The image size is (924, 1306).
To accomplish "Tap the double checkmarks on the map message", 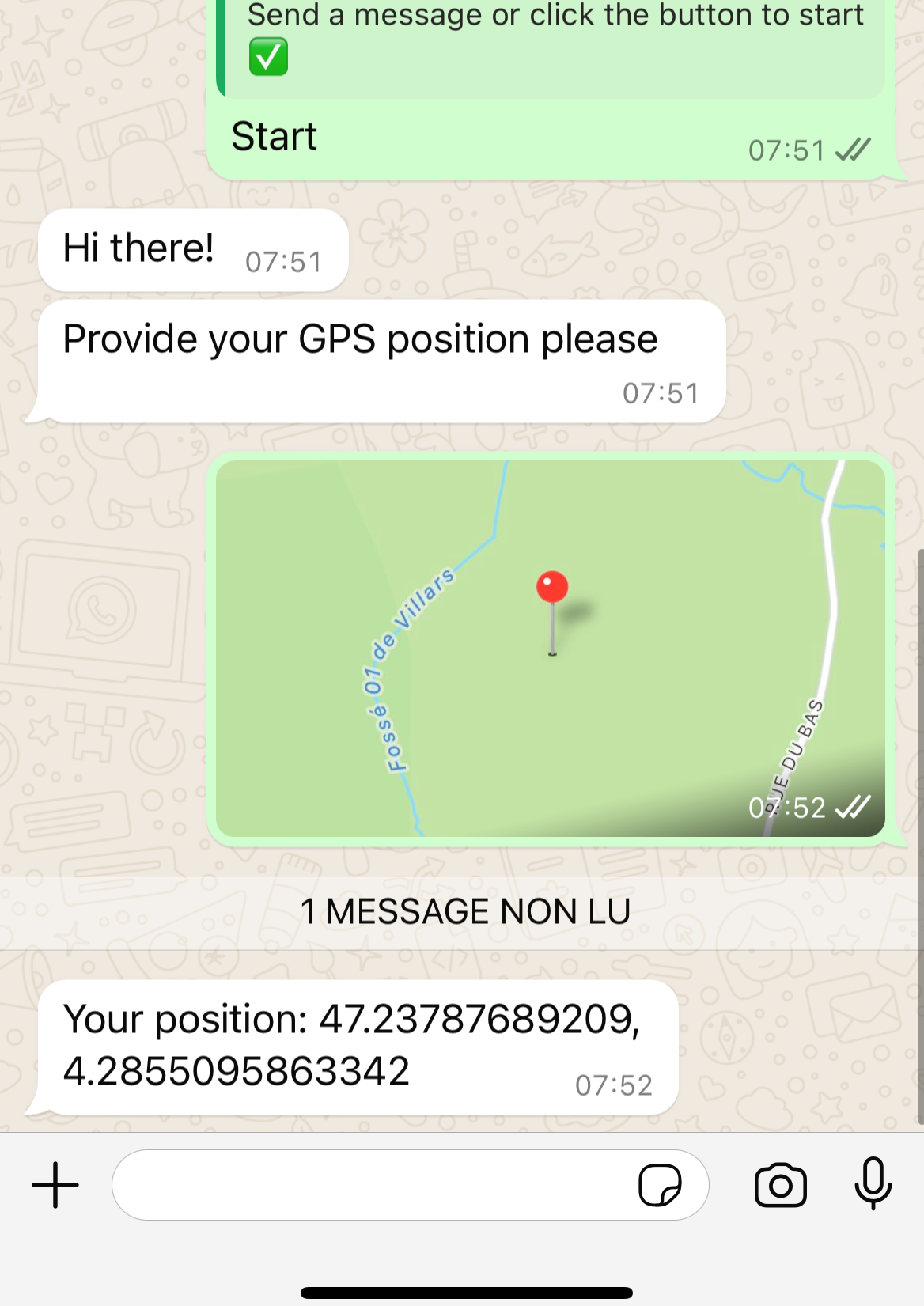I will tap(853, 807).
